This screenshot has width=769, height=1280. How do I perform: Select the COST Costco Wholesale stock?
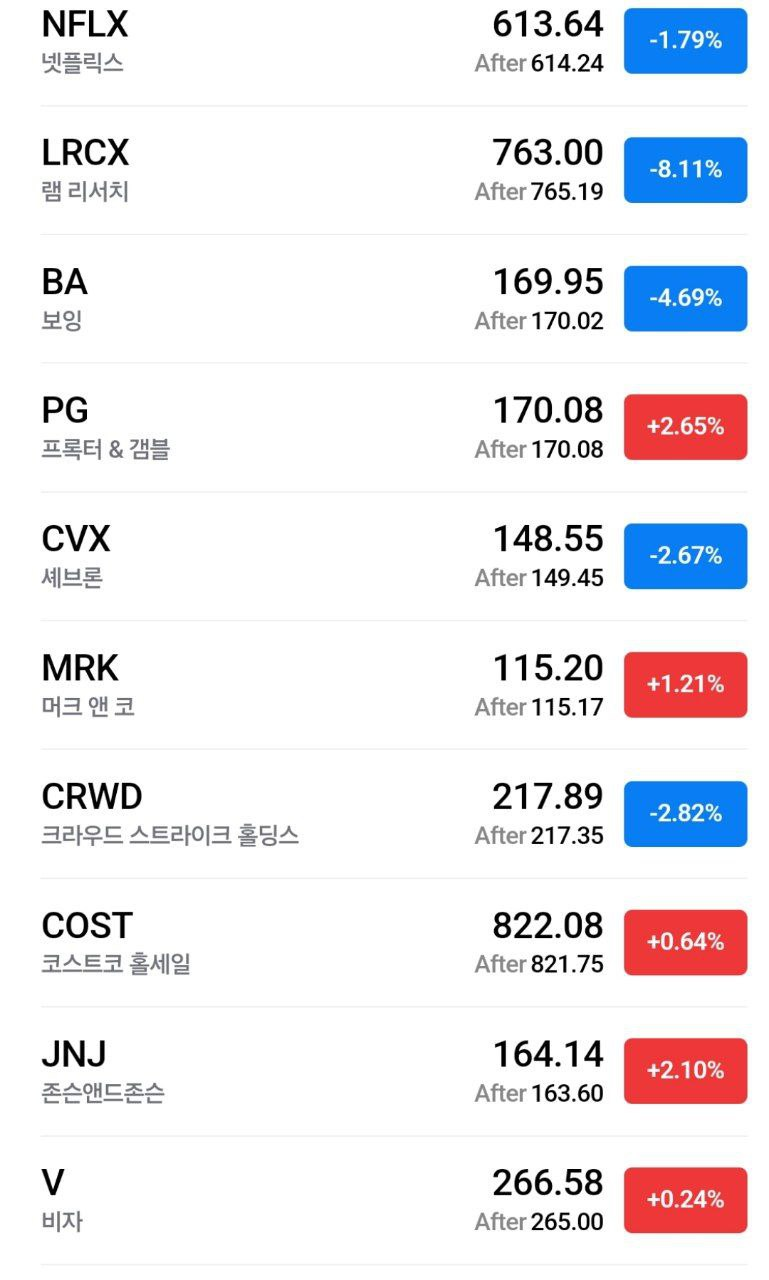pyautogui.click(x=300, y=942)
